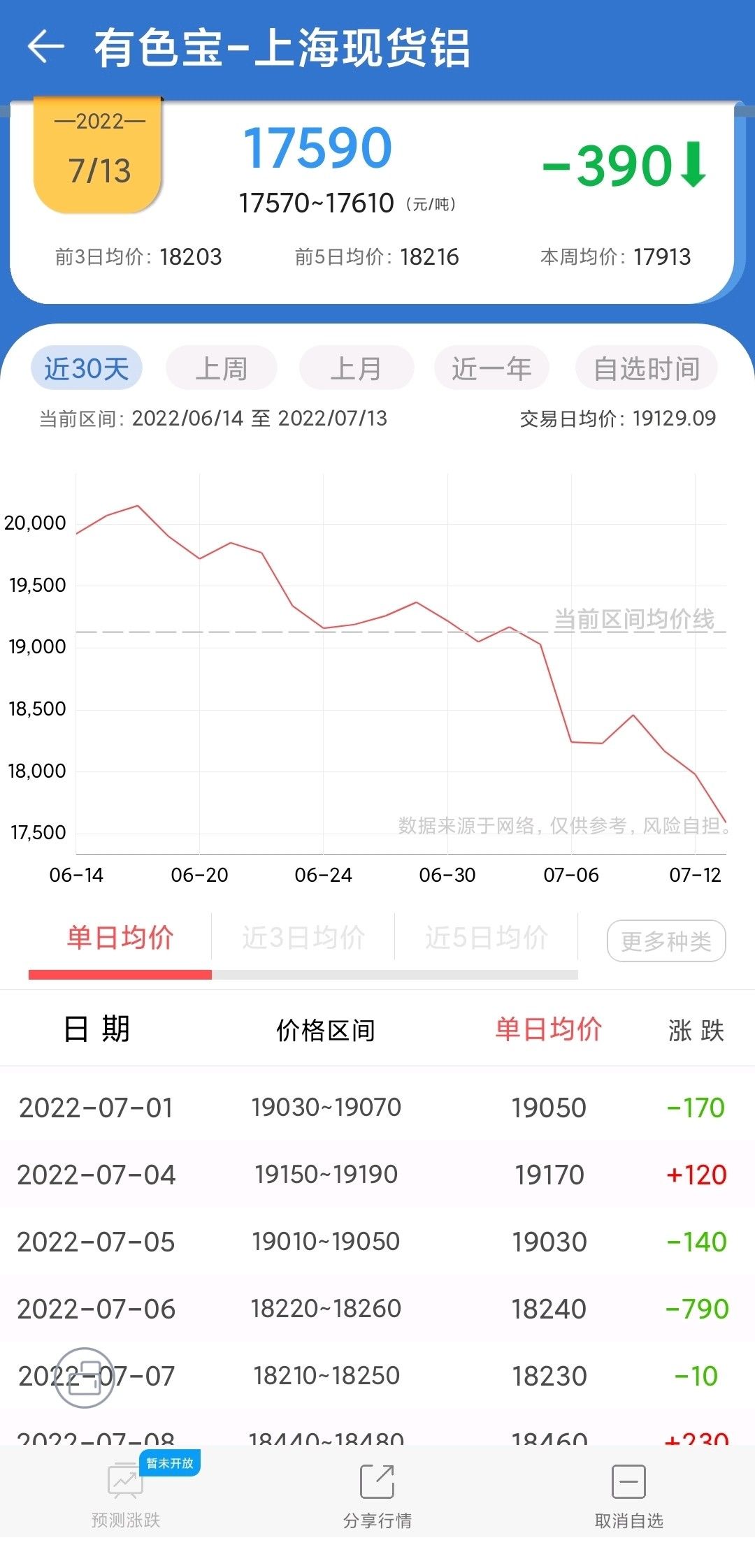Switch the chart to 上月
The height and width of the screenshot is (1568, 755).
(x=356, y=368)
